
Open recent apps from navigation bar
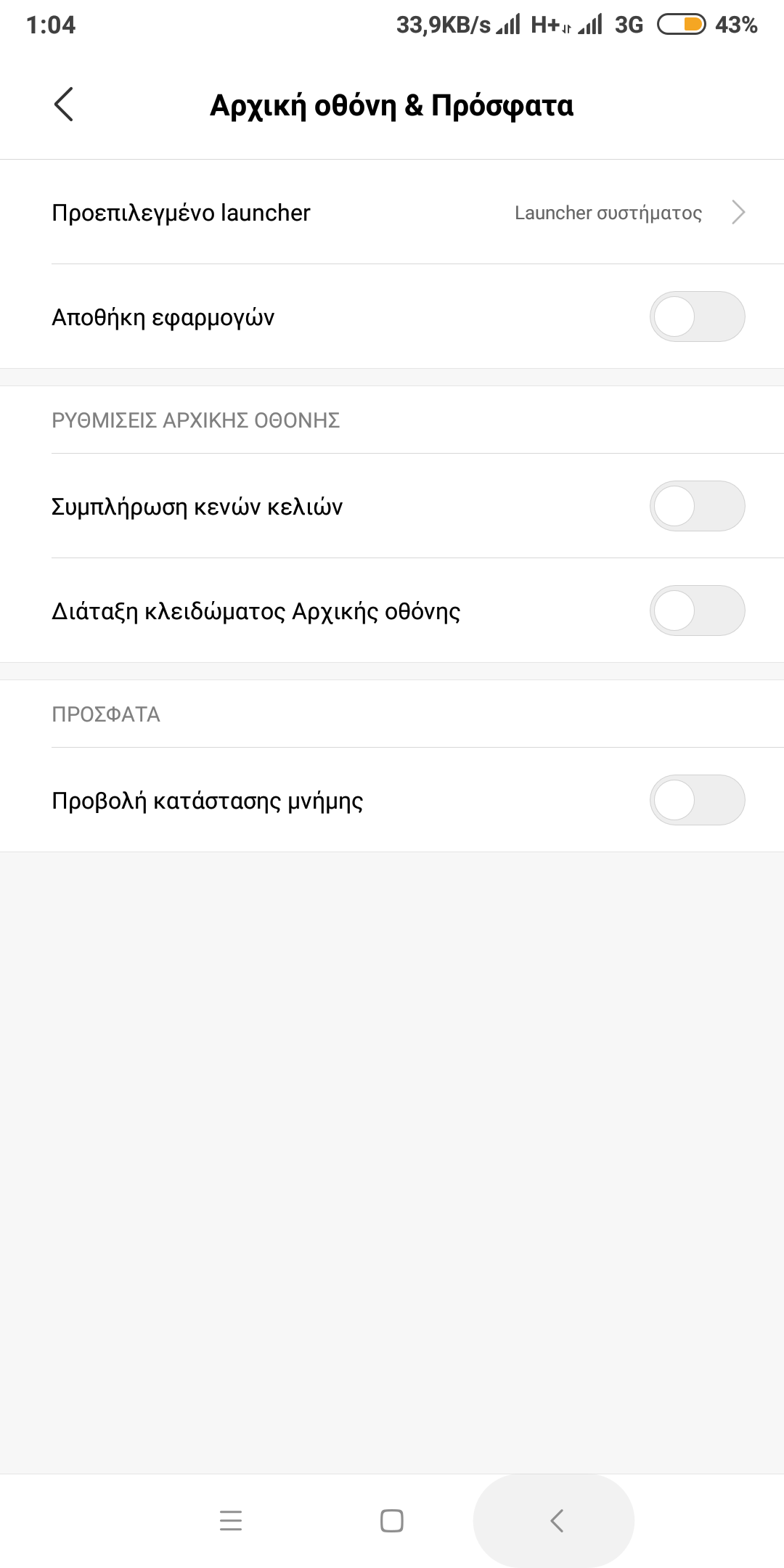(x=230, y=1521)
